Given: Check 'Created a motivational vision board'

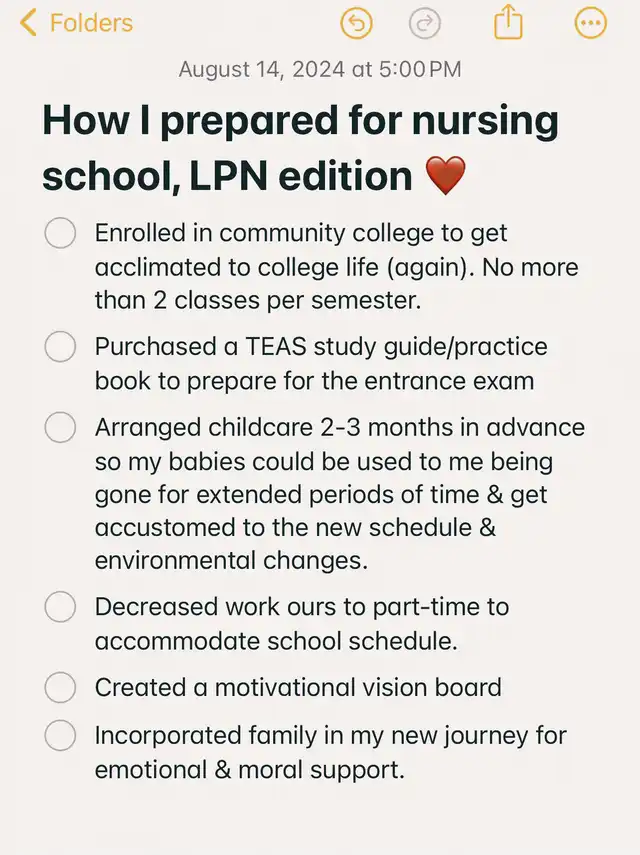Looking at the screenshot, I should pos(61,687).
